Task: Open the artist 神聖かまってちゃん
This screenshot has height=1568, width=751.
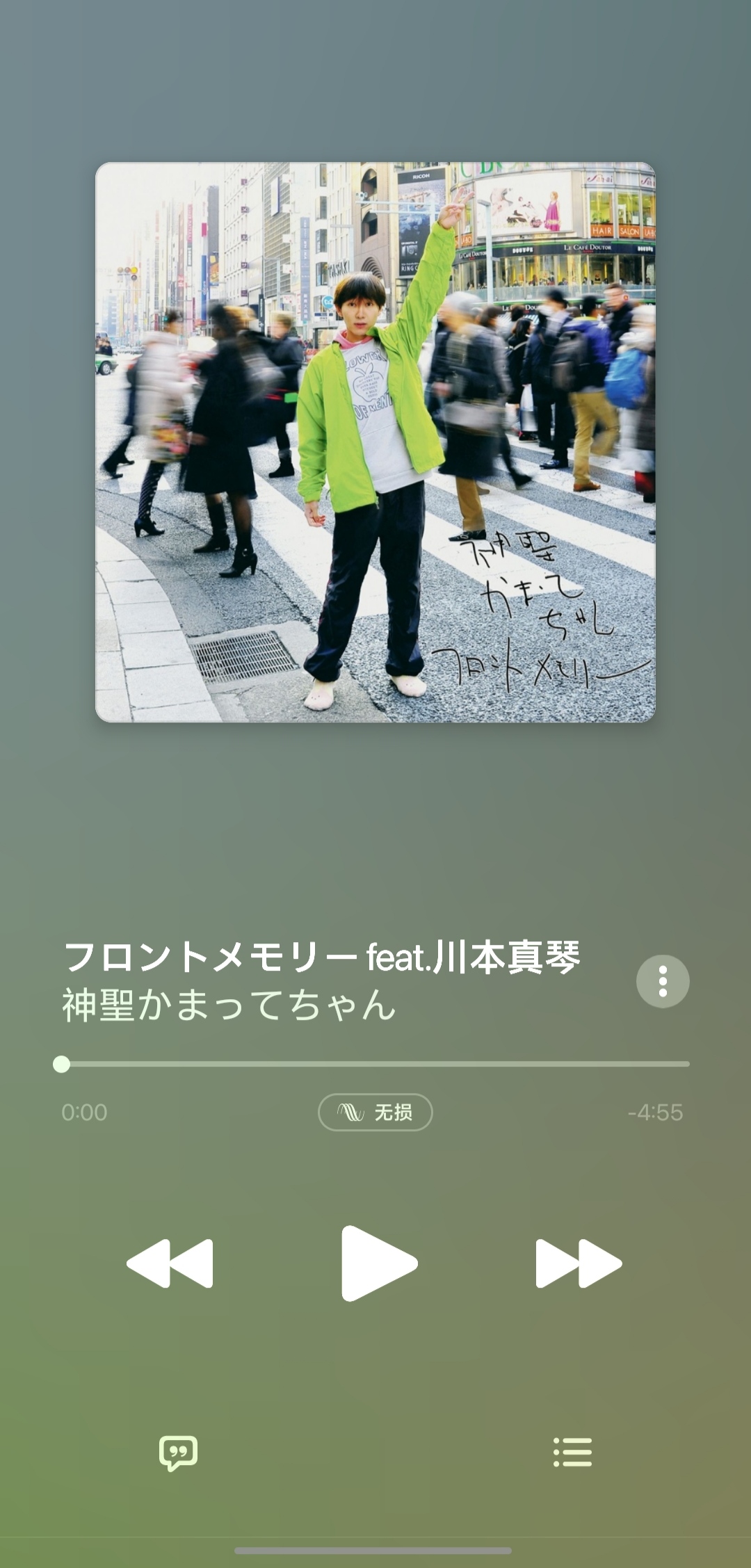Action: pos(229,1005)
